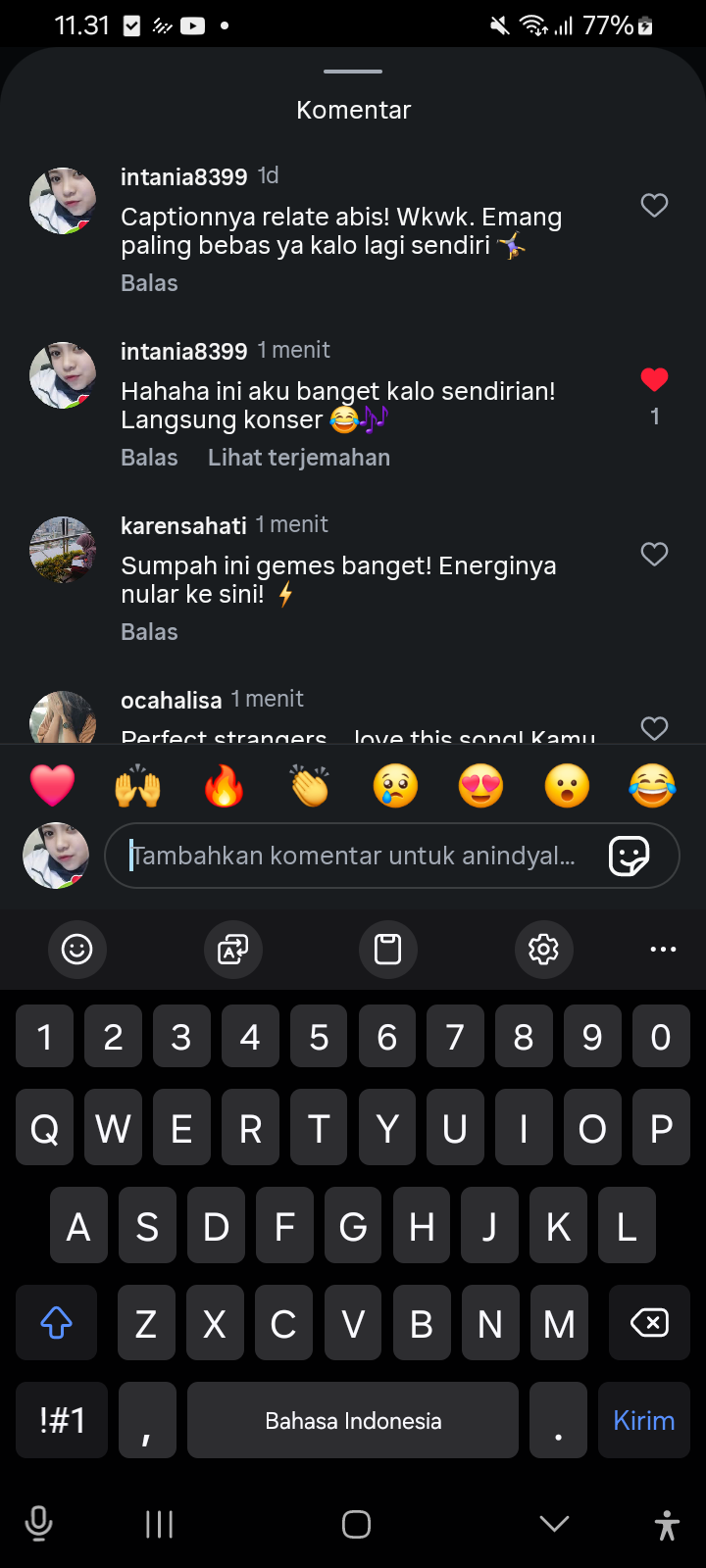Tap Lihat terjemahan under the konser comment
706x1568 pixels.
tap(298, 458)
